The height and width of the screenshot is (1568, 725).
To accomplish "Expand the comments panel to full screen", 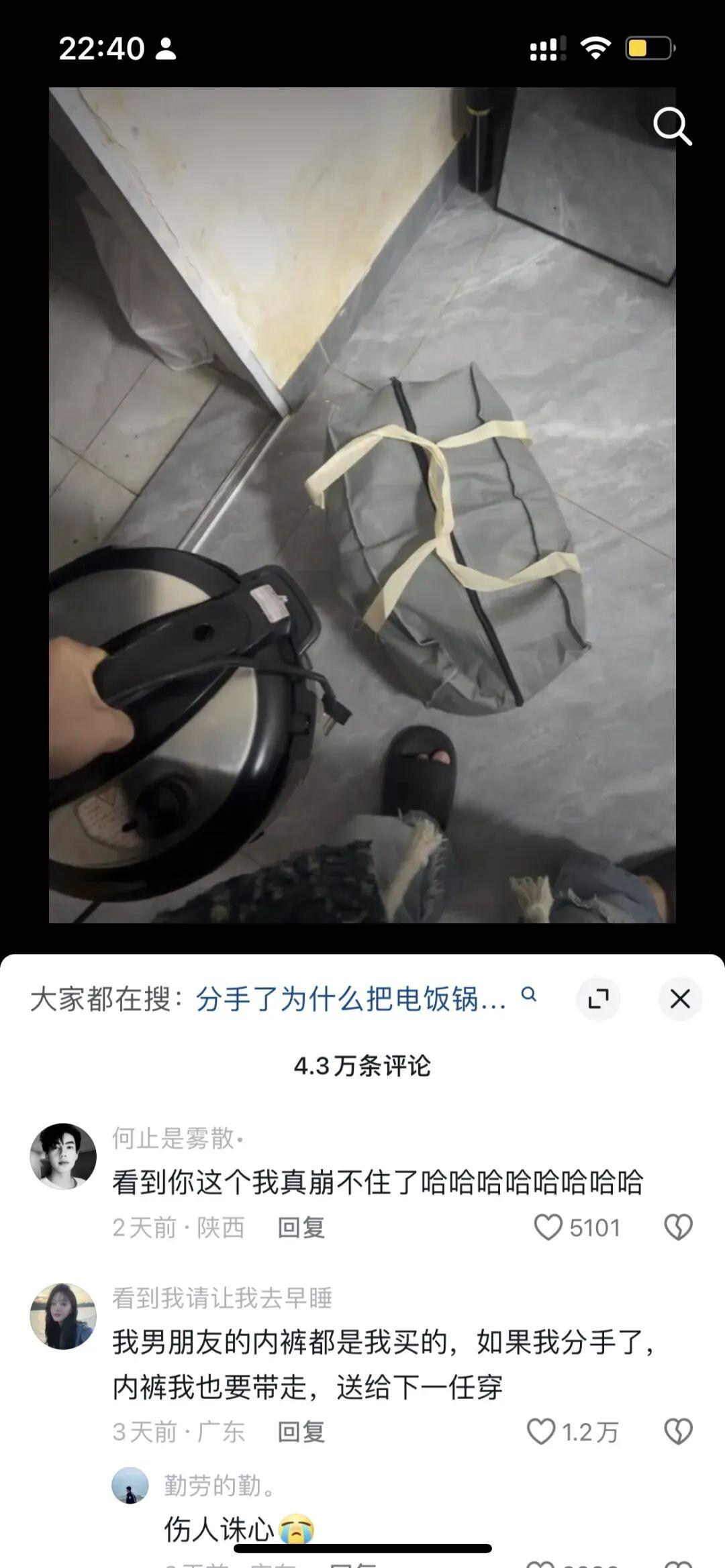I will click(x=598, y=999).
